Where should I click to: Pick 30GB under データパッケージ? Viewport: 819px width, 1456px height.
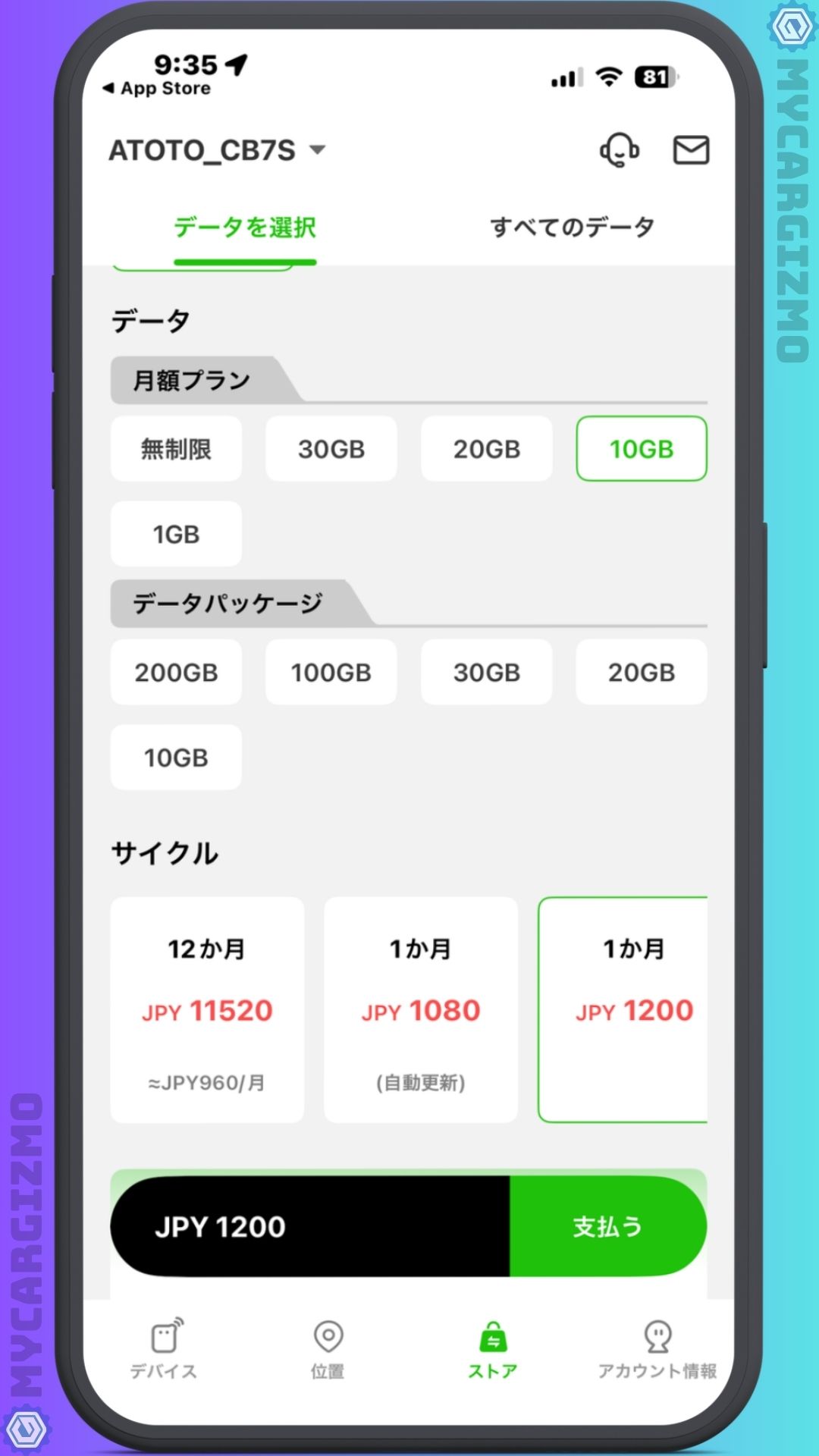[x=487, y=673]
